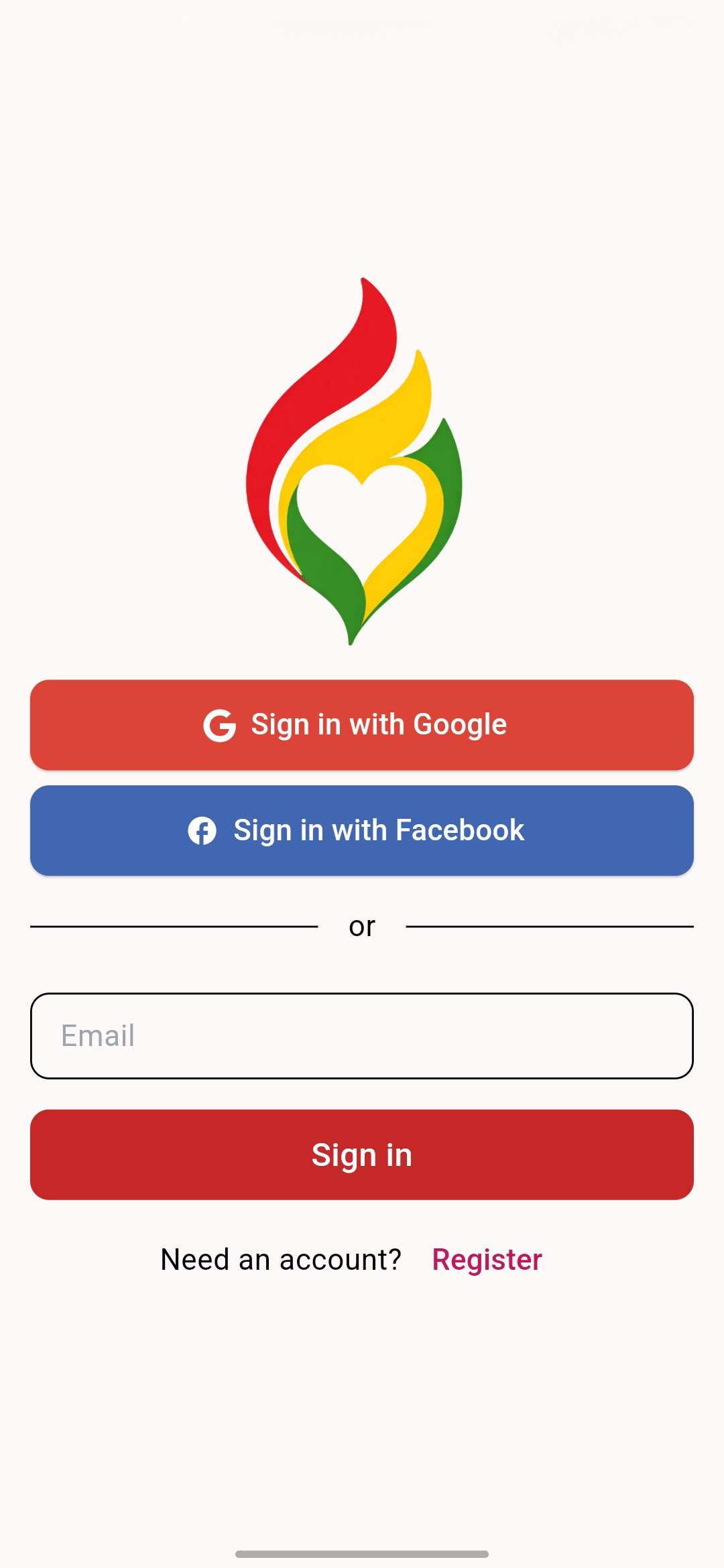Image resolution: width=724 pixels, height=1568 pixels.
Task: Click the word Google on the red button
Action: 460,724
